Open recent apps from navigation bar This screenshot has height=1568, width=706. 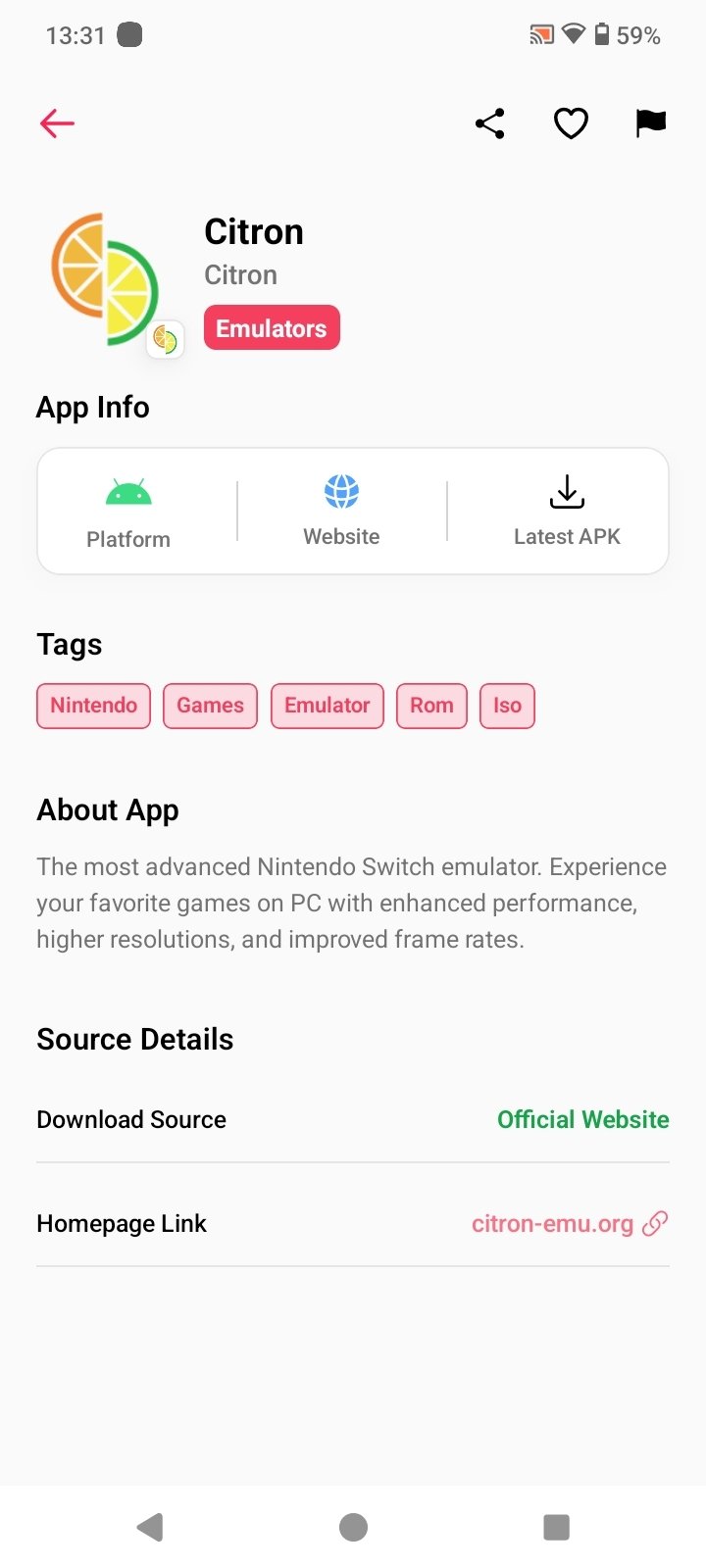pos(556,1527)
